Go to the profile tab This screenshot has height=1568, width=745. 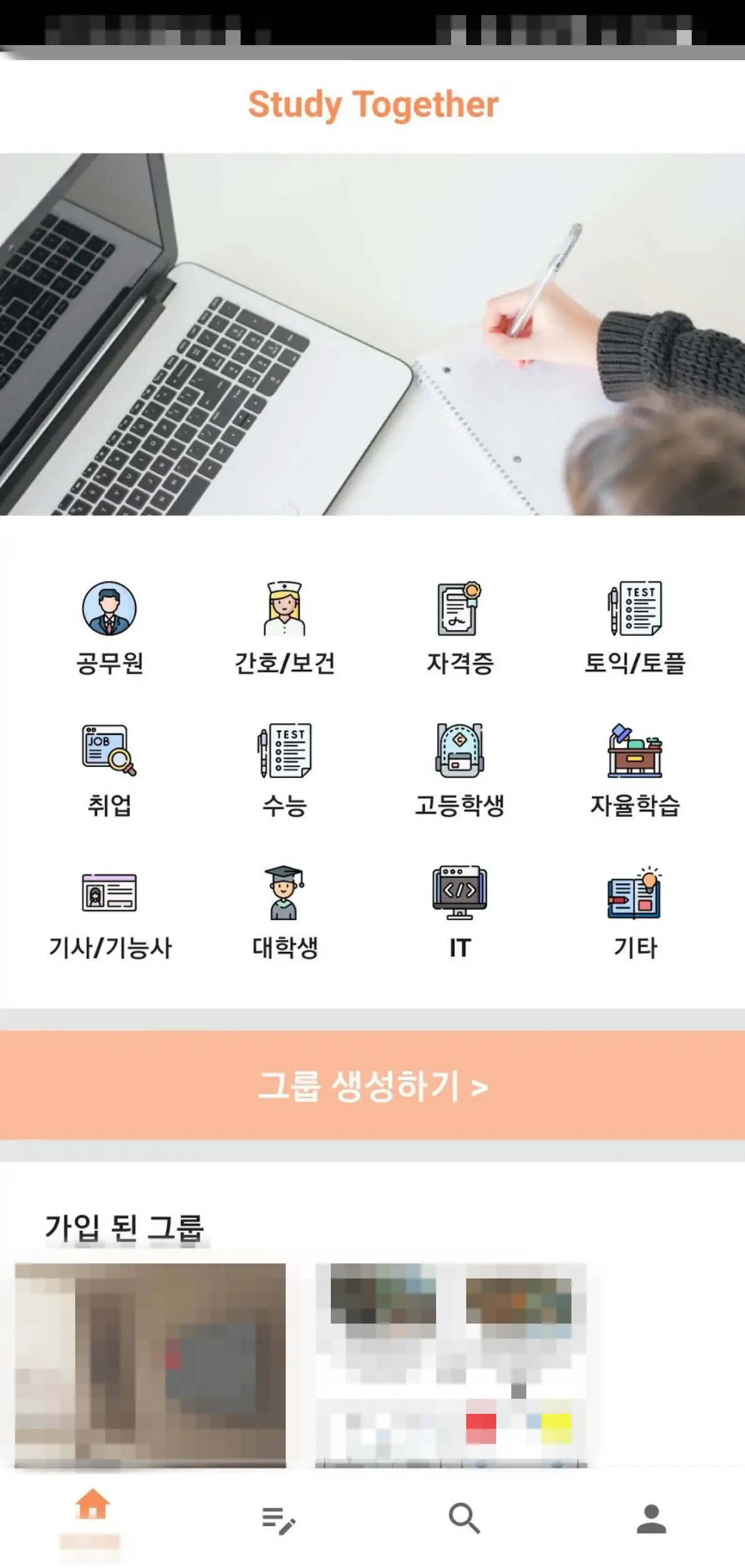(x=652, y=1518)
